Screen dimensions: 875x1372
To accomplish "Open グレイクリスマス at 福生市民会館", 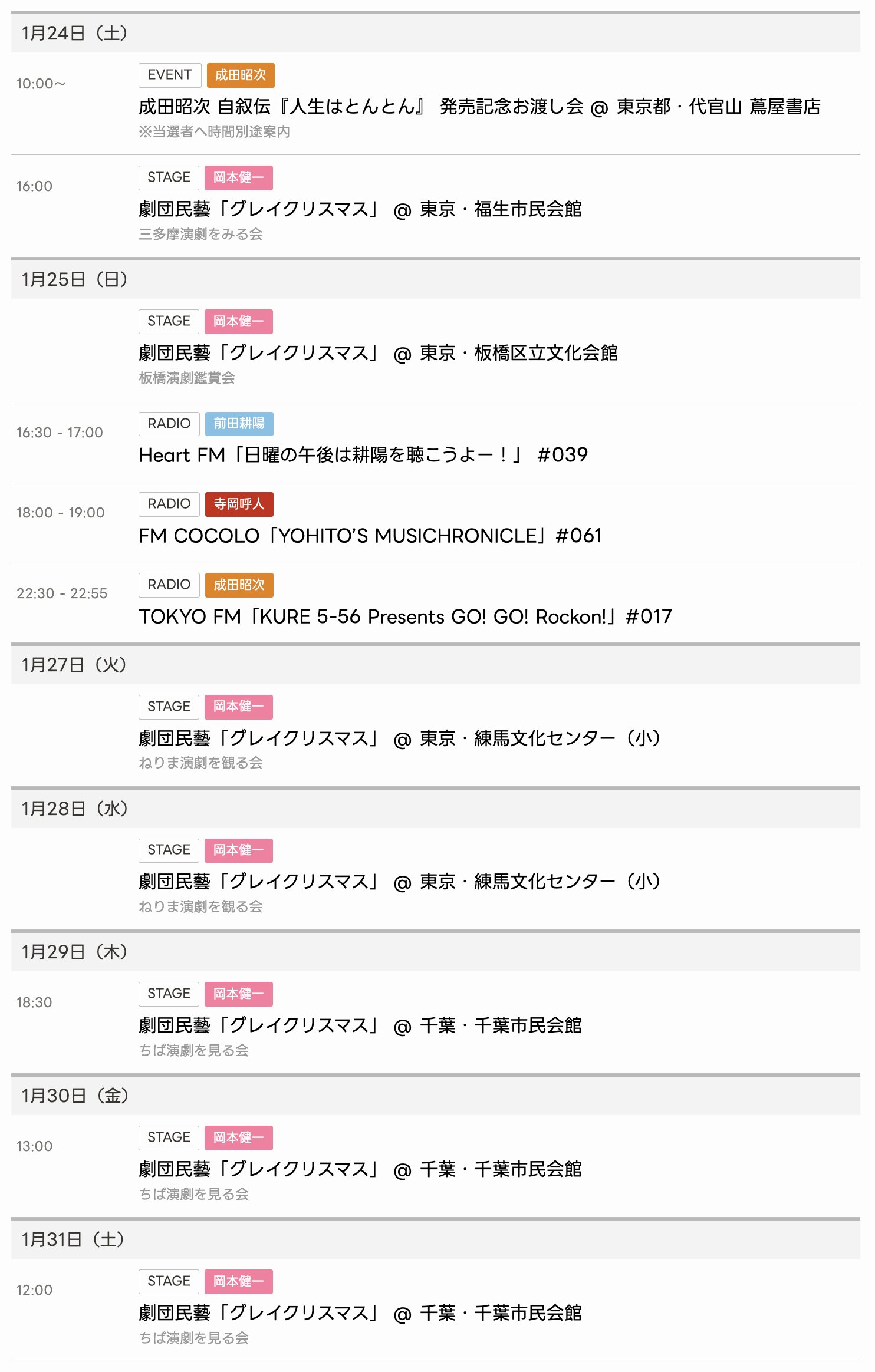I will click(x=360, y=209).
